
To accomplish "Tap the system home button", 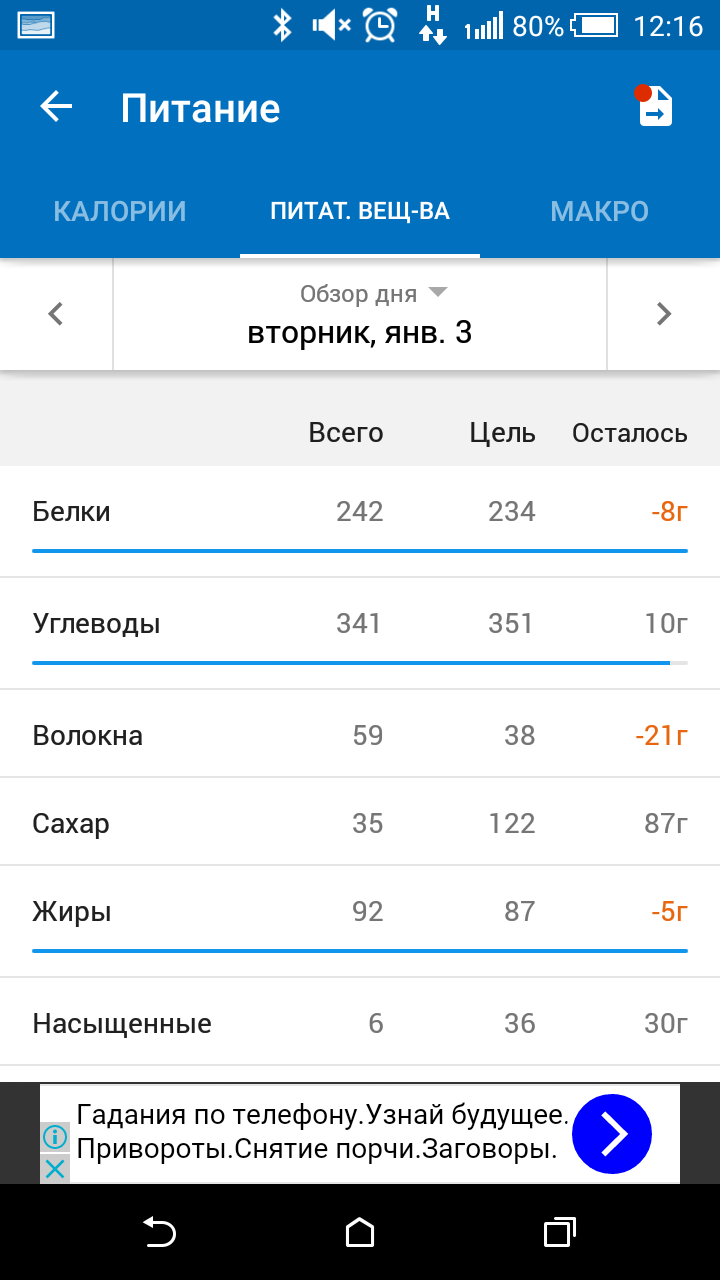I will point(360,1233).
